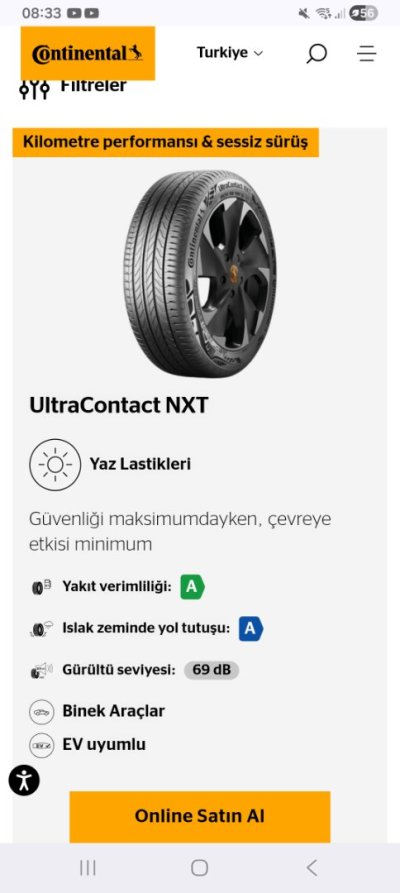The image size is (400, 893).
Task: Open the UltraContact NXT tyre image
Action: pyautogui.click(x=200, y=274)
